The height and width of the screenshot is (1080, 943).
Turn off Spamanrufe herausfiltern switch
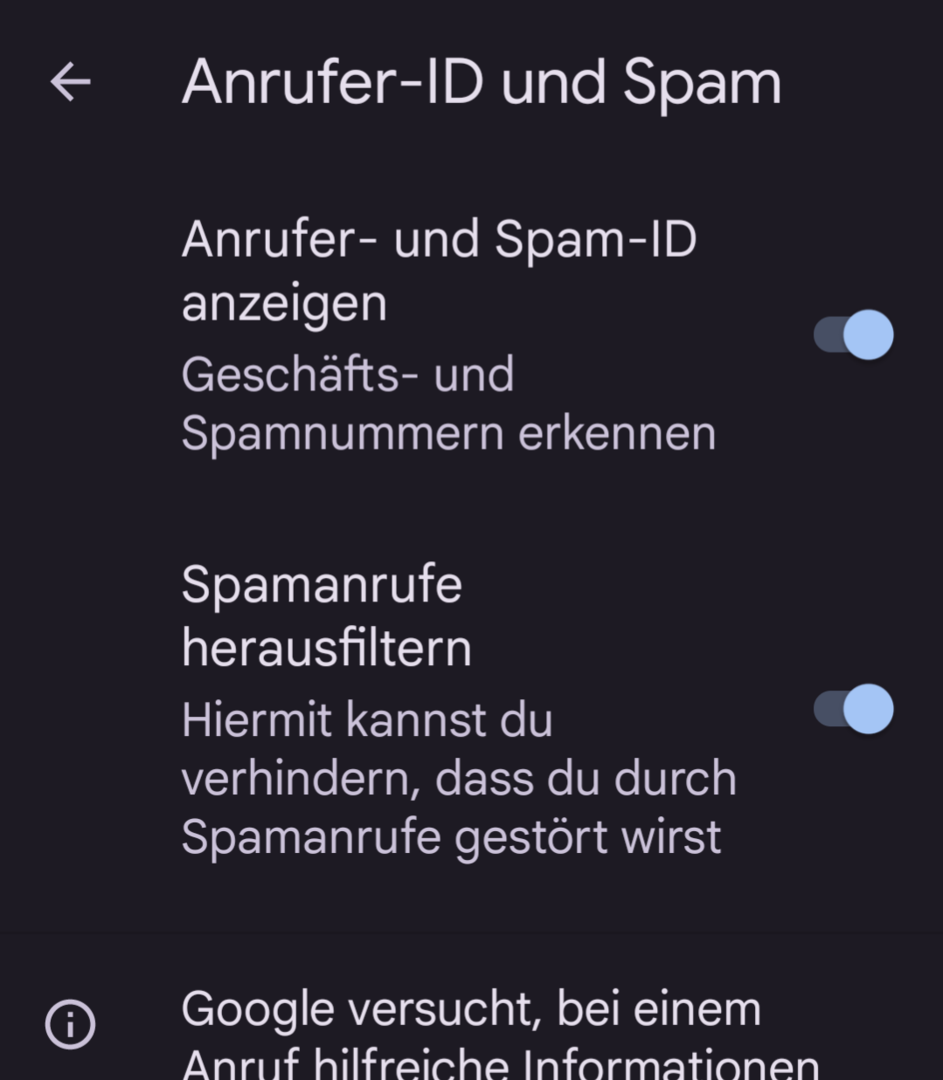[853, 710]
